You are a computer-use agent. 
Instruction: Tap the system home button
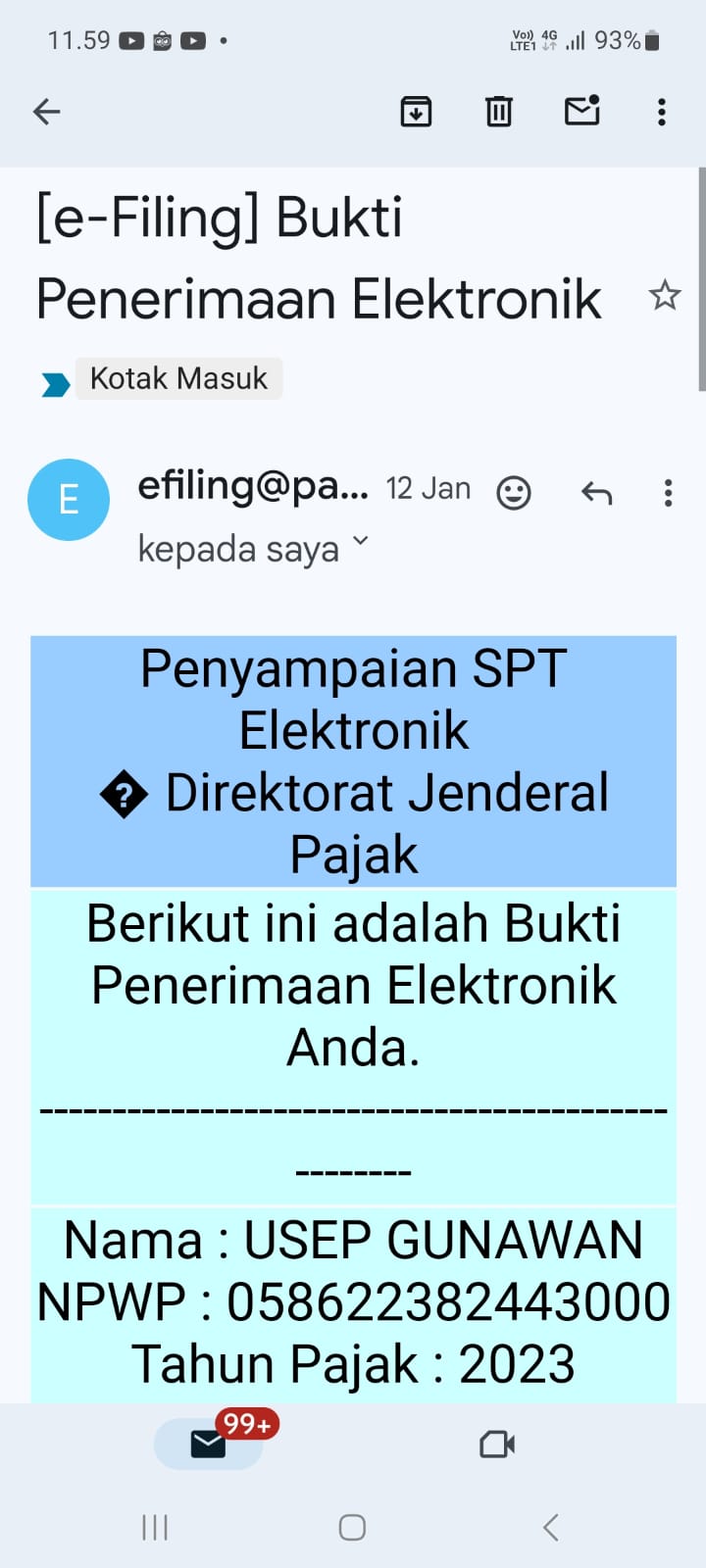tap(352, 1527)
